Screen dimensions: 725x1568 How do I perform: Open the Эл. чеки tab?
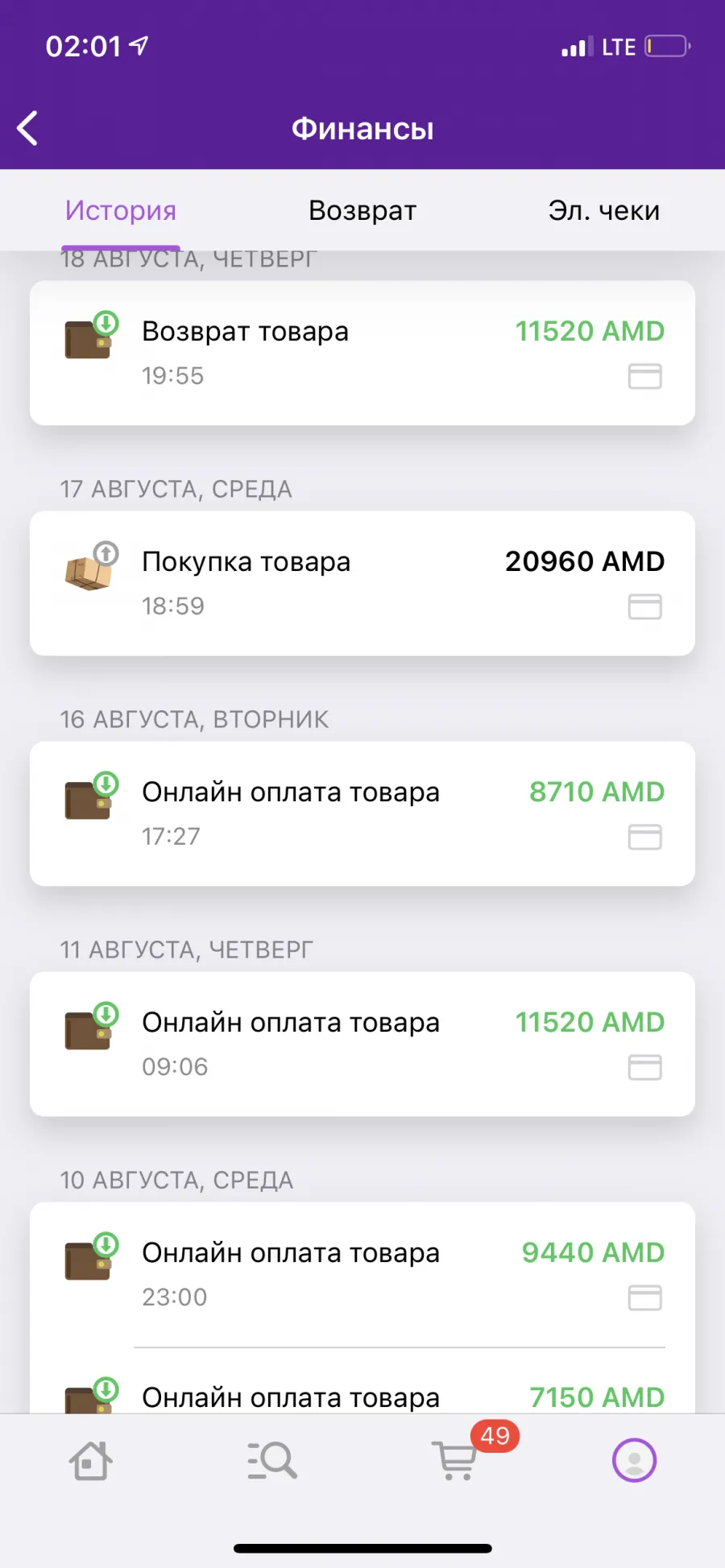coord(603,210)
